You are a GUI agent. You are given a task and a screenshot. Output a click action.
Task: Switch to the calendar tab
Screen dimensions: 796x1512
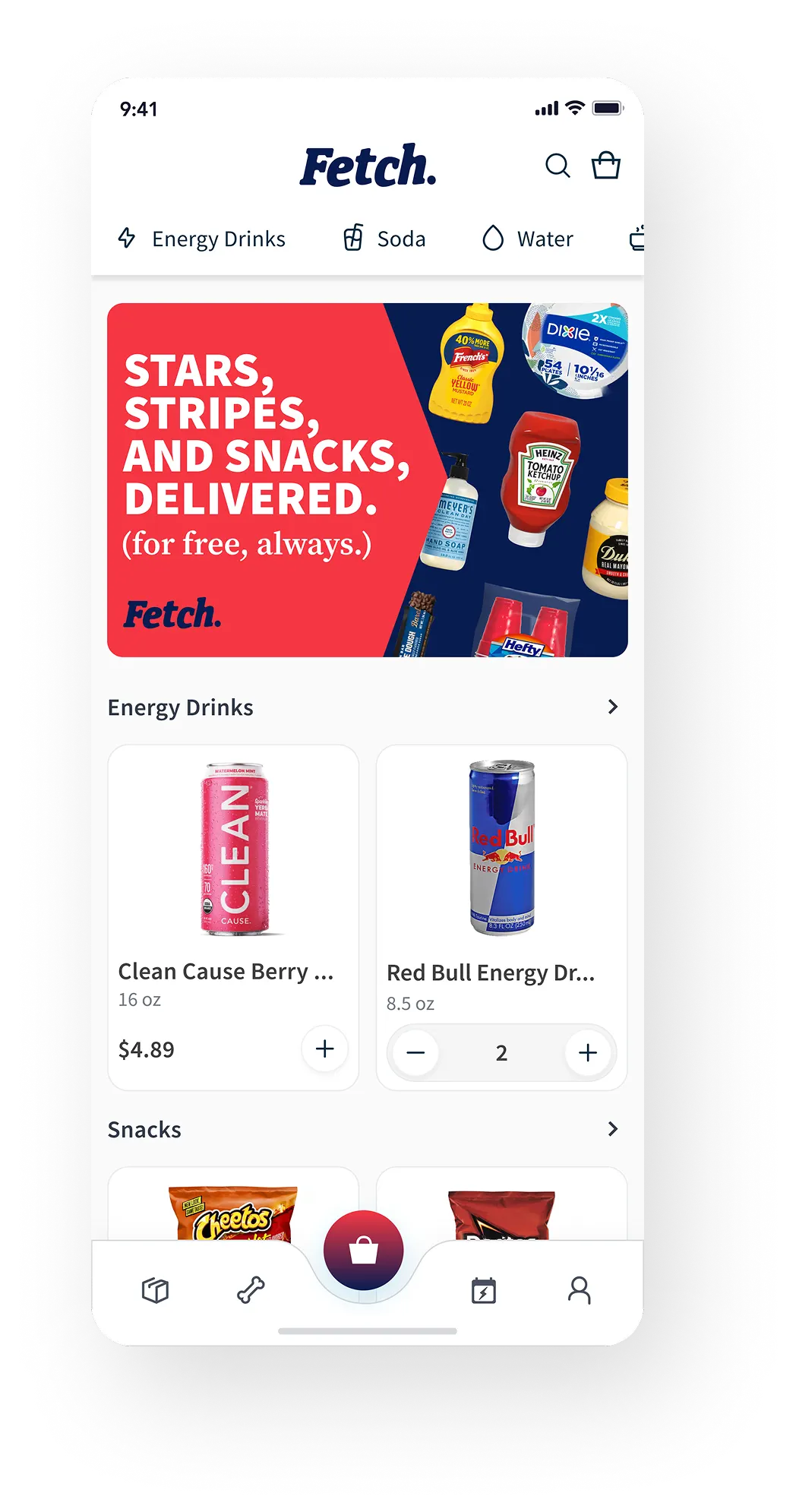tap(483, 1290)
